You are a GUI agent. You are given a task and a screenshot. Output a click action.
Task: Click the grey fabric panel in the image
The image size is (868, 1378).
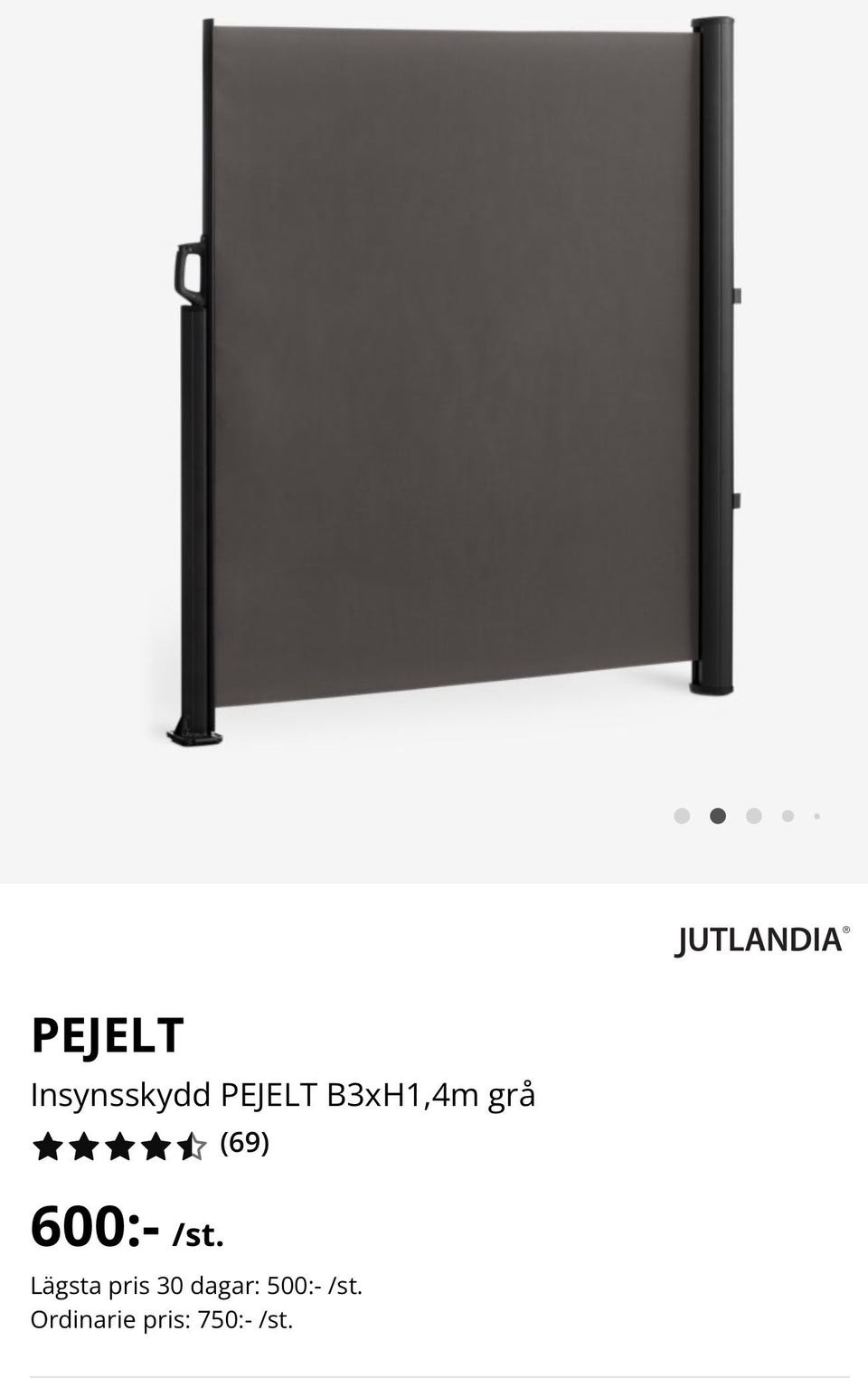click(443, 362)
